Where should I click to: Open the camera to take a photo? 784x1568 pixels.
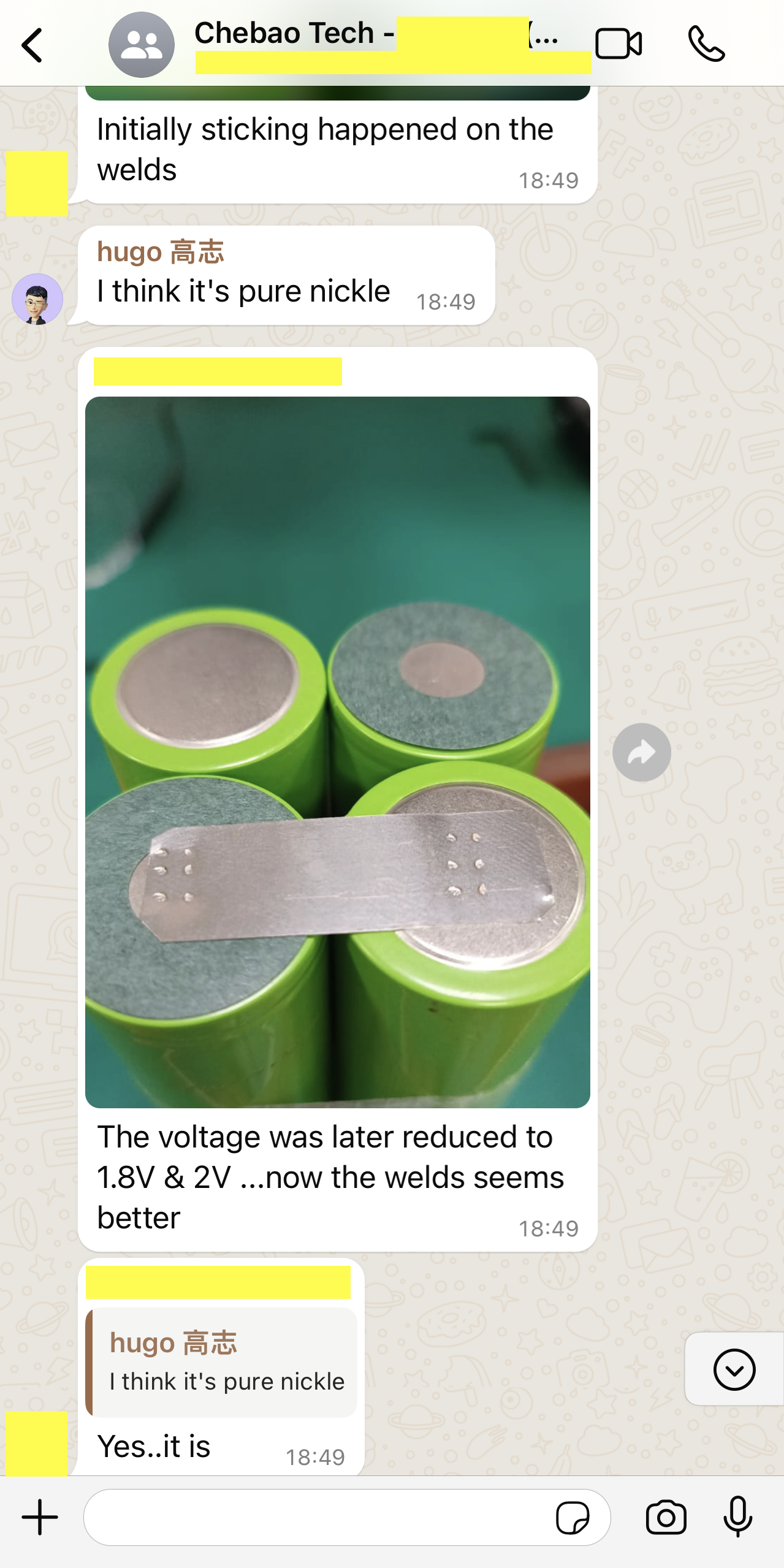coord(666,1518)
